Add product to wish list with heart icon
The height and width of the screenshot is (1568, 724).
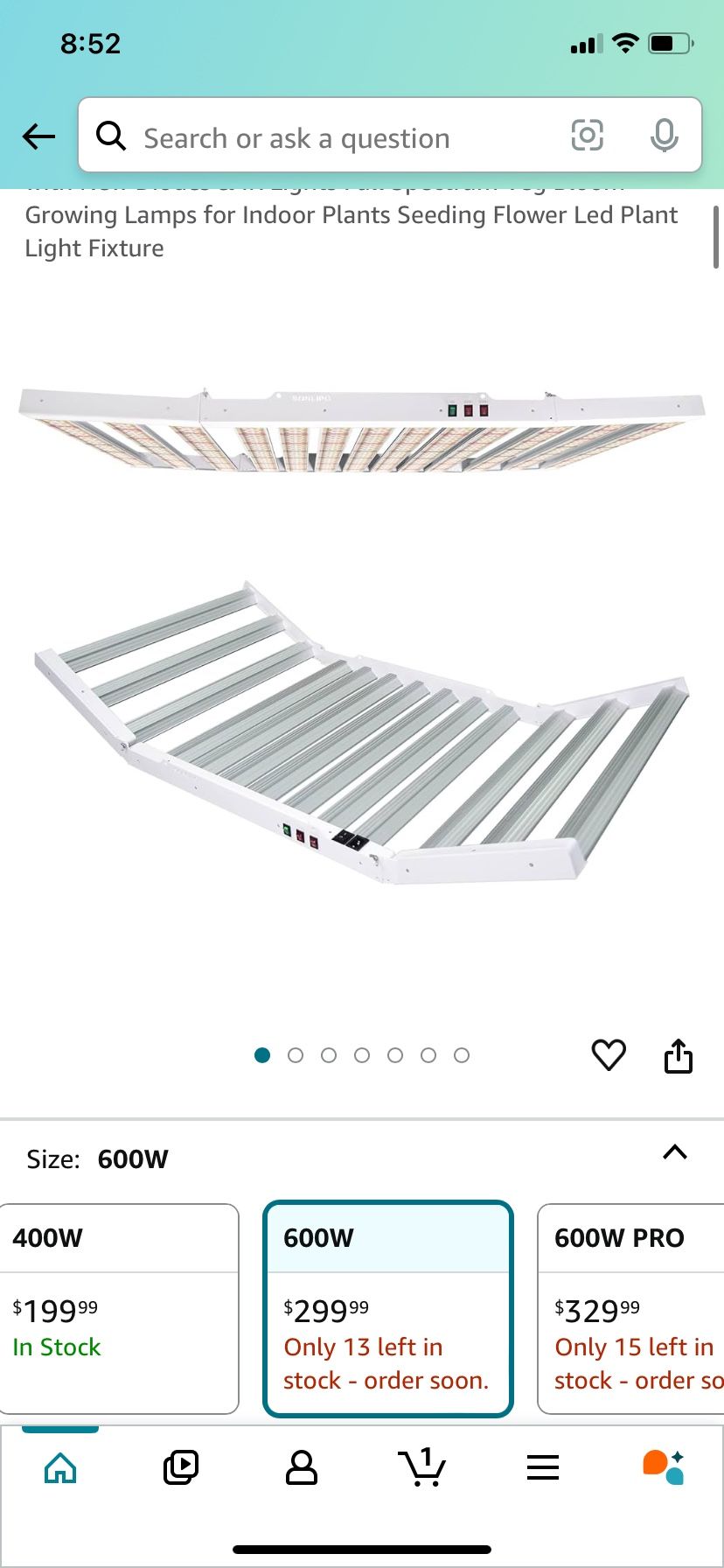tap(609, 1054)
